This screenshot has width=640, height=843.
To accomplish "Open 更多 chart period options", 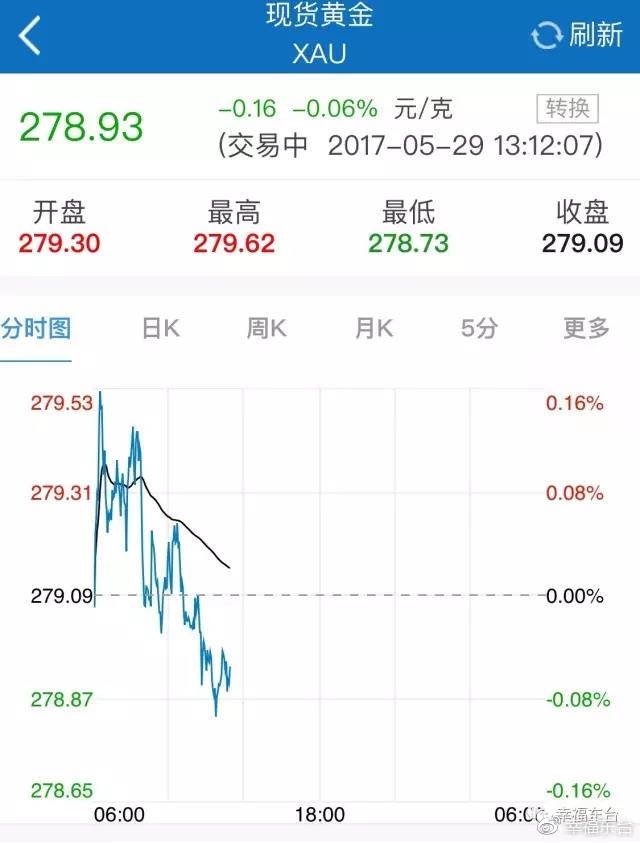I will point(585,328).
